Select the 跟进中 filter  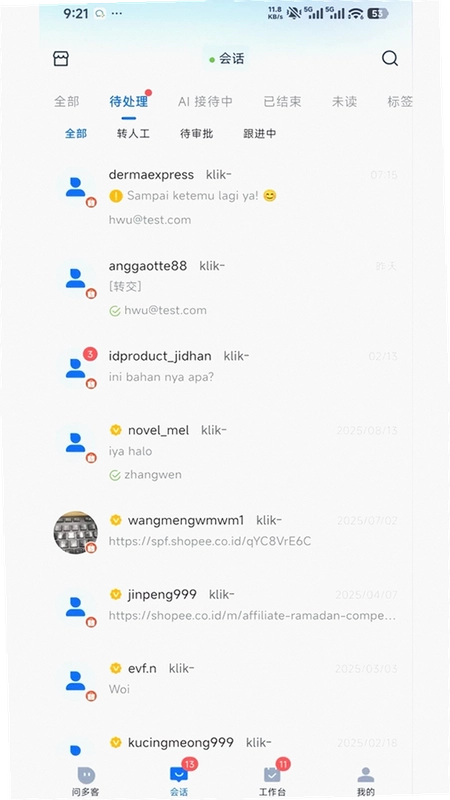(x=260, y=134)
